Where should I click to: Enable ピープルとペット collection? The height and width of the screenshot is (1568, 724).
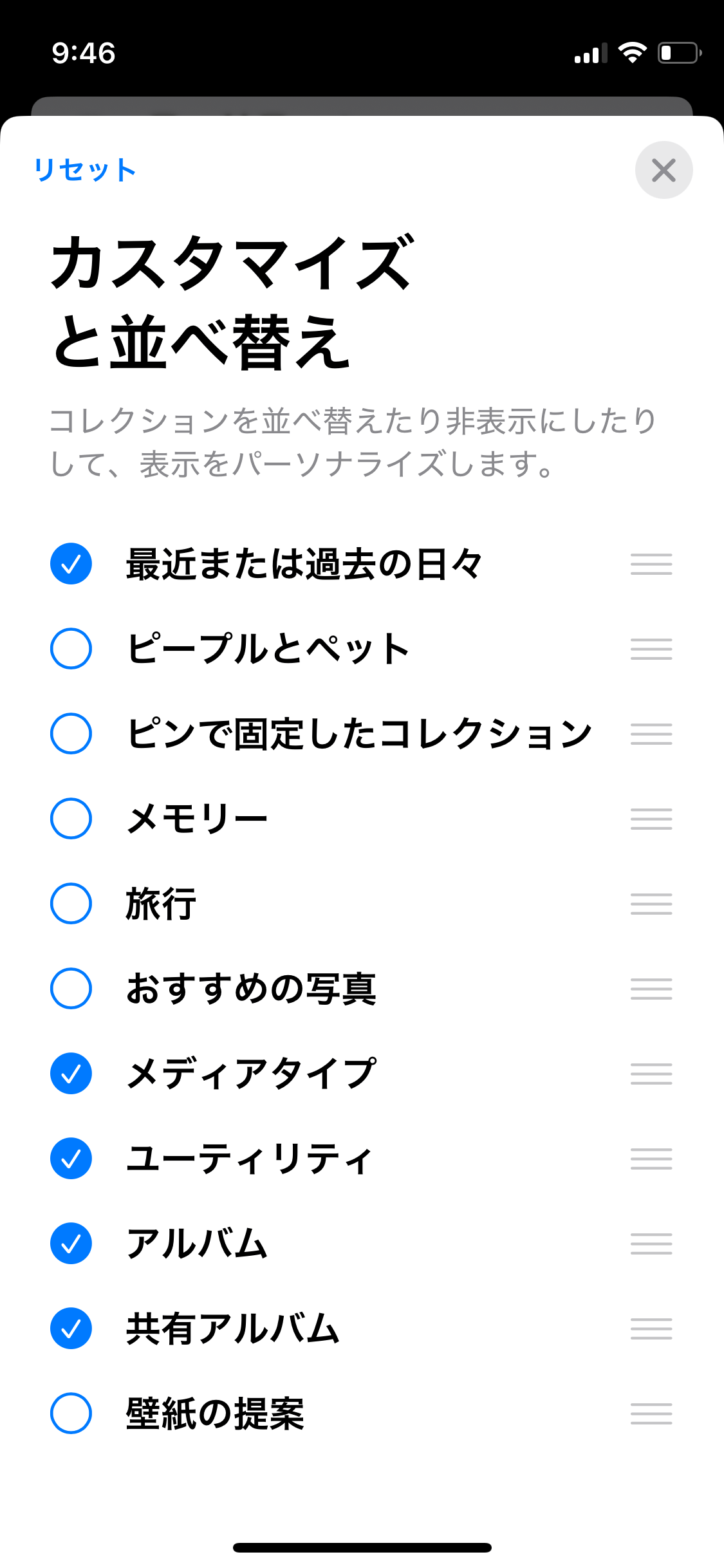(x=71, y=649)
